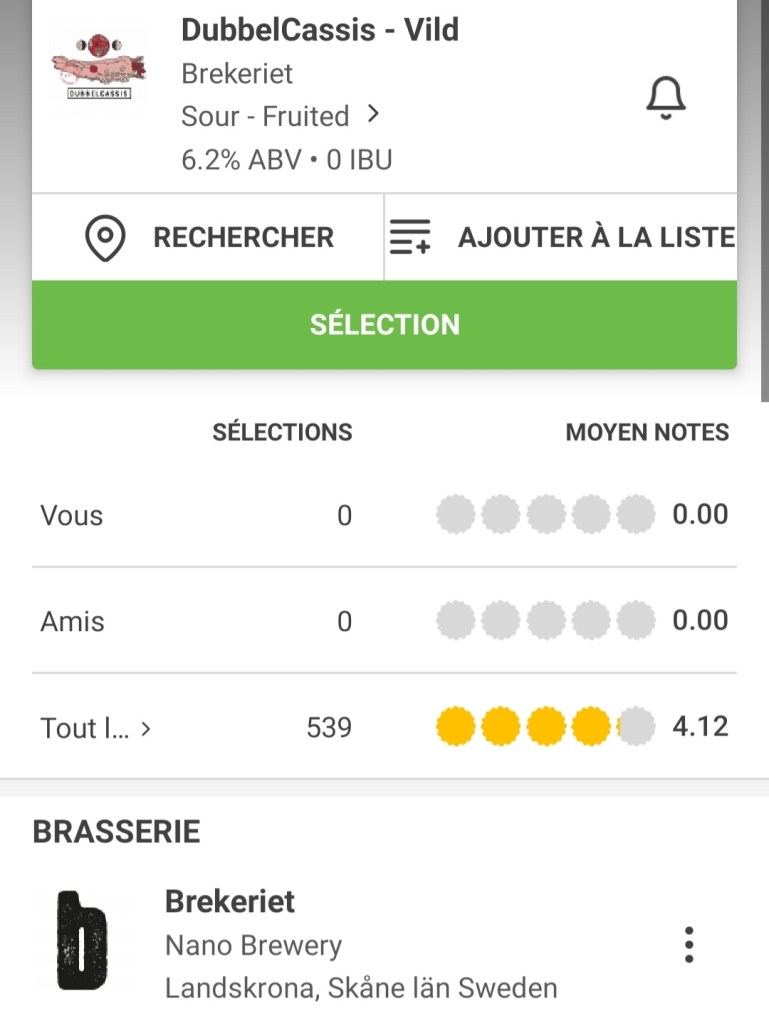Tap the RECHERCHER button
The image size is (769, 1023).
point(208,238)
